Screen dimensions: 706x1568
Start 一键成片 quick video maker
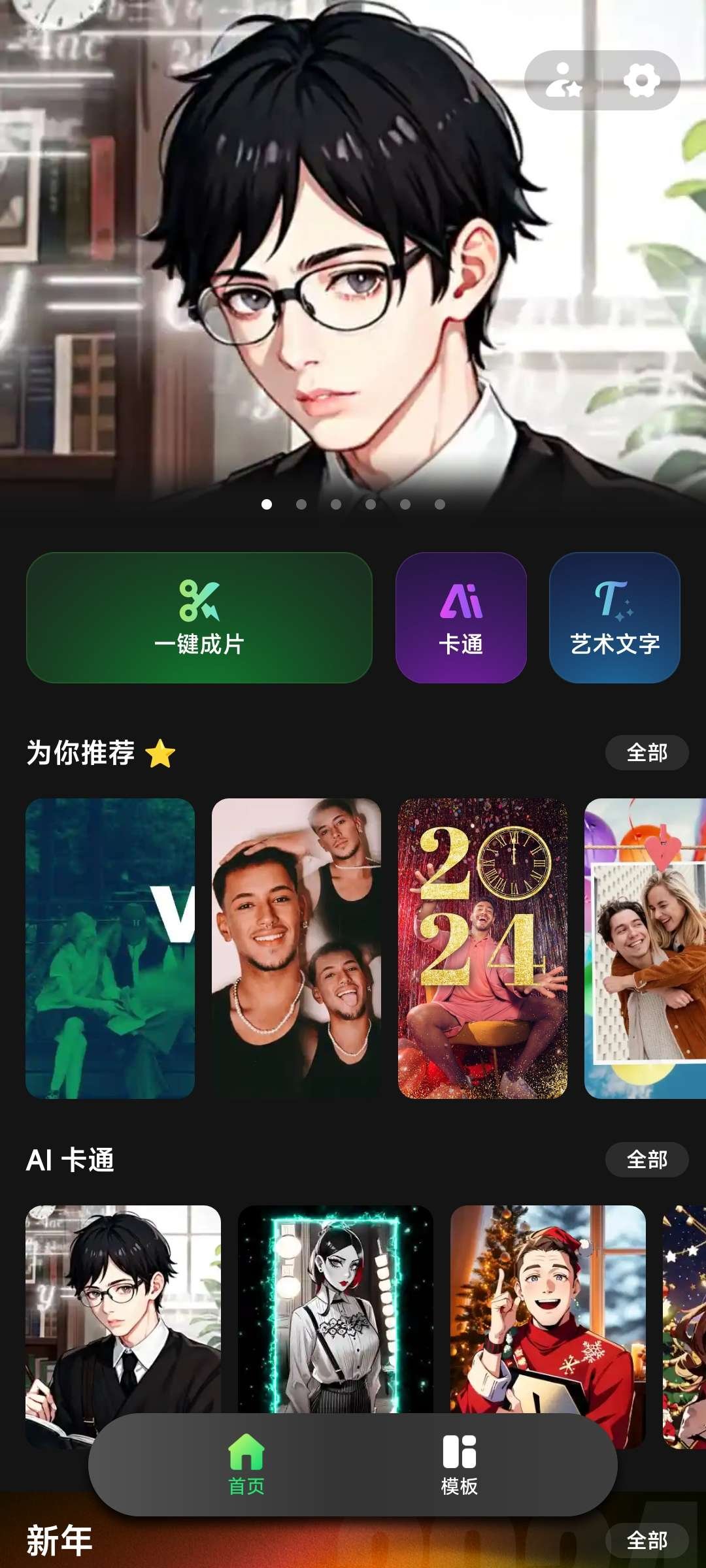199,618
